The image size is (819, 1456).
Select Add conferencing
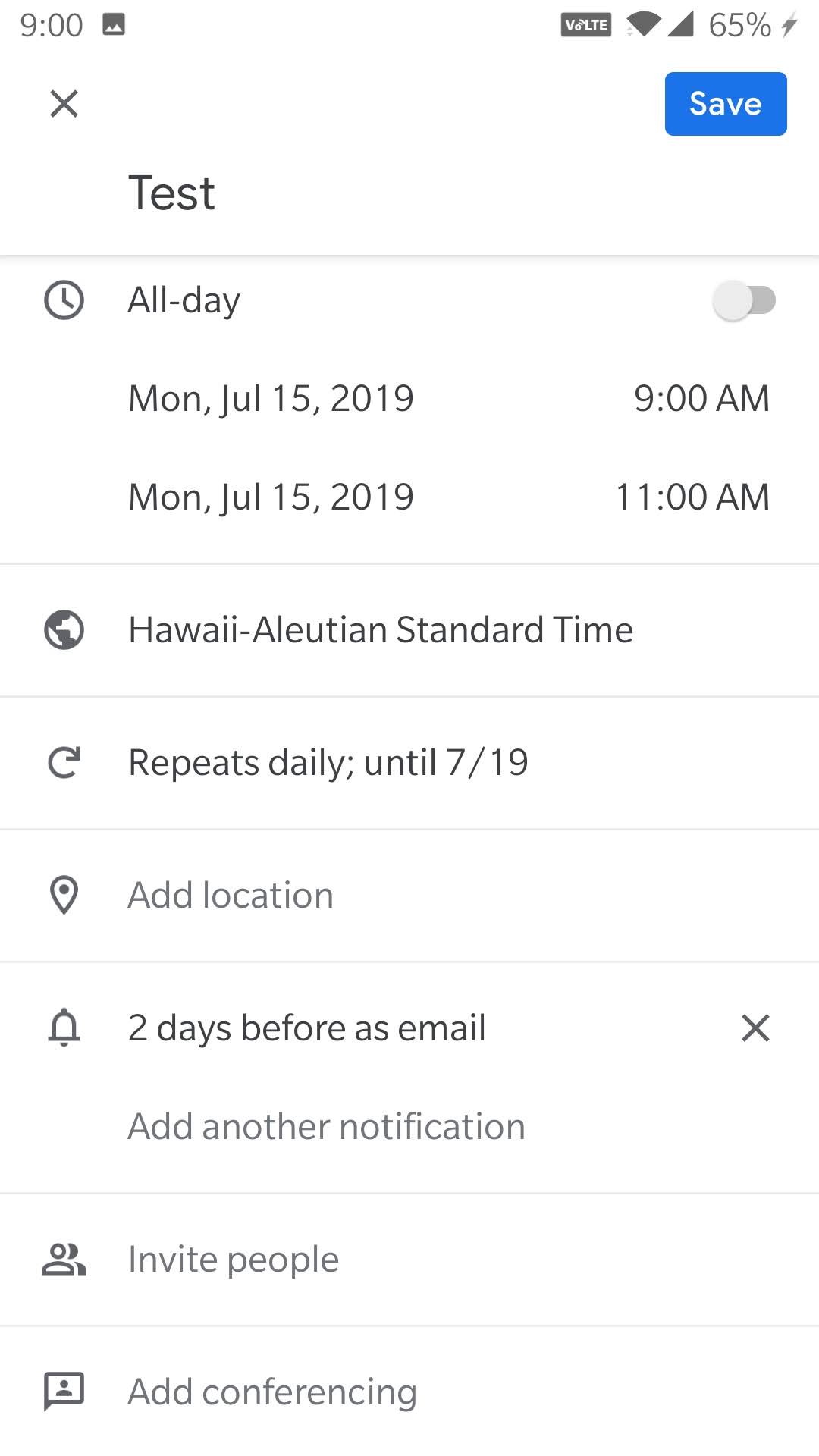click(x=409, y=1392)
